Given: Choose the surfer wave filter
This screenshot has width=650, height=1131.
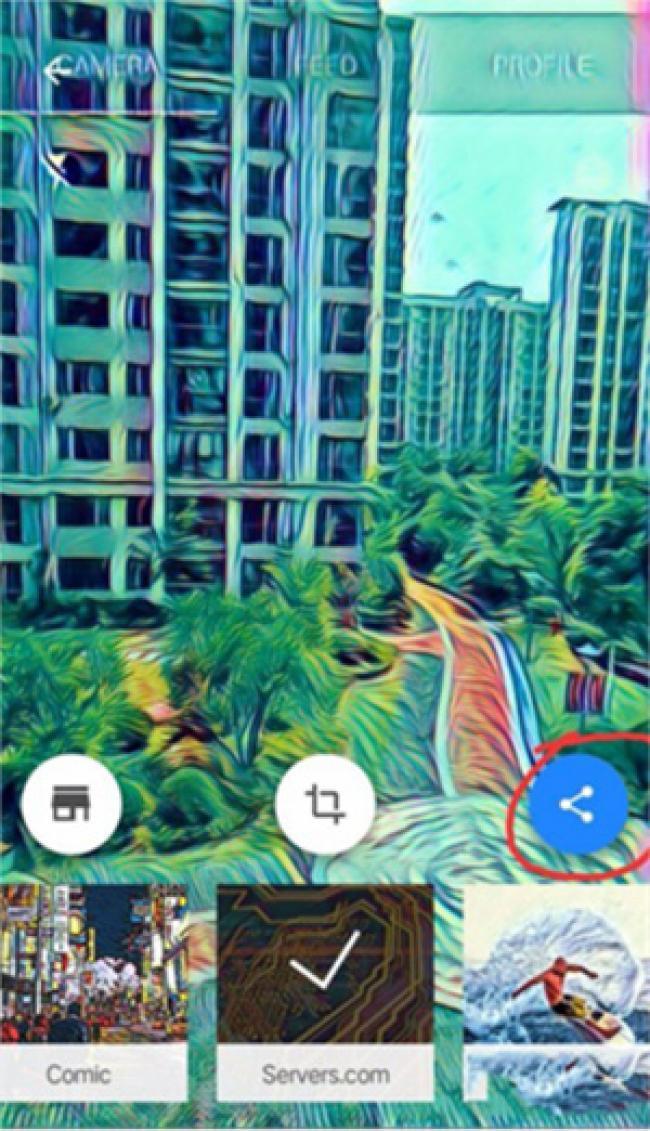Looking at the screenshot, I should point(555,990).
